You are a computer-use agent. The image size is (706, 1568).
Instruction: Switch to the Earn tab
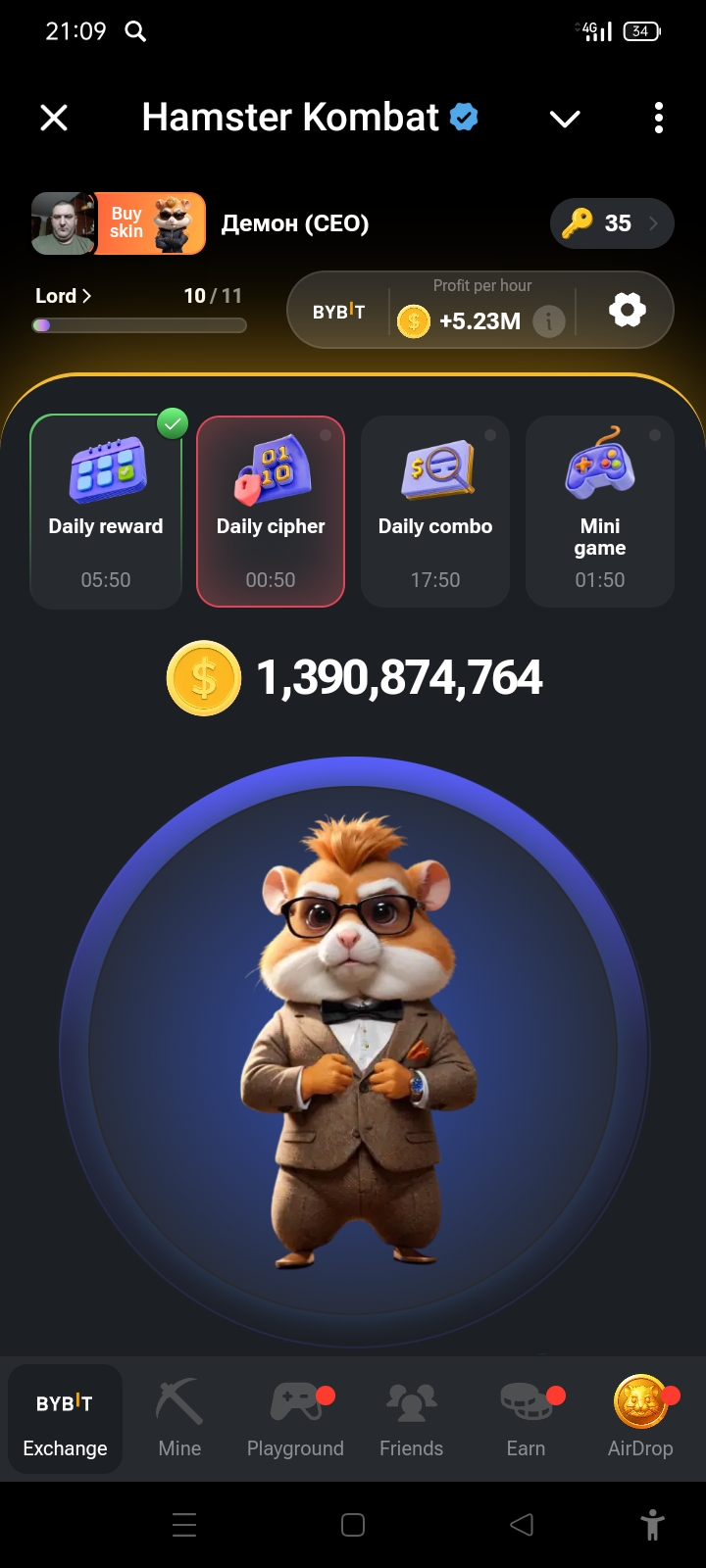[526, 1419]
